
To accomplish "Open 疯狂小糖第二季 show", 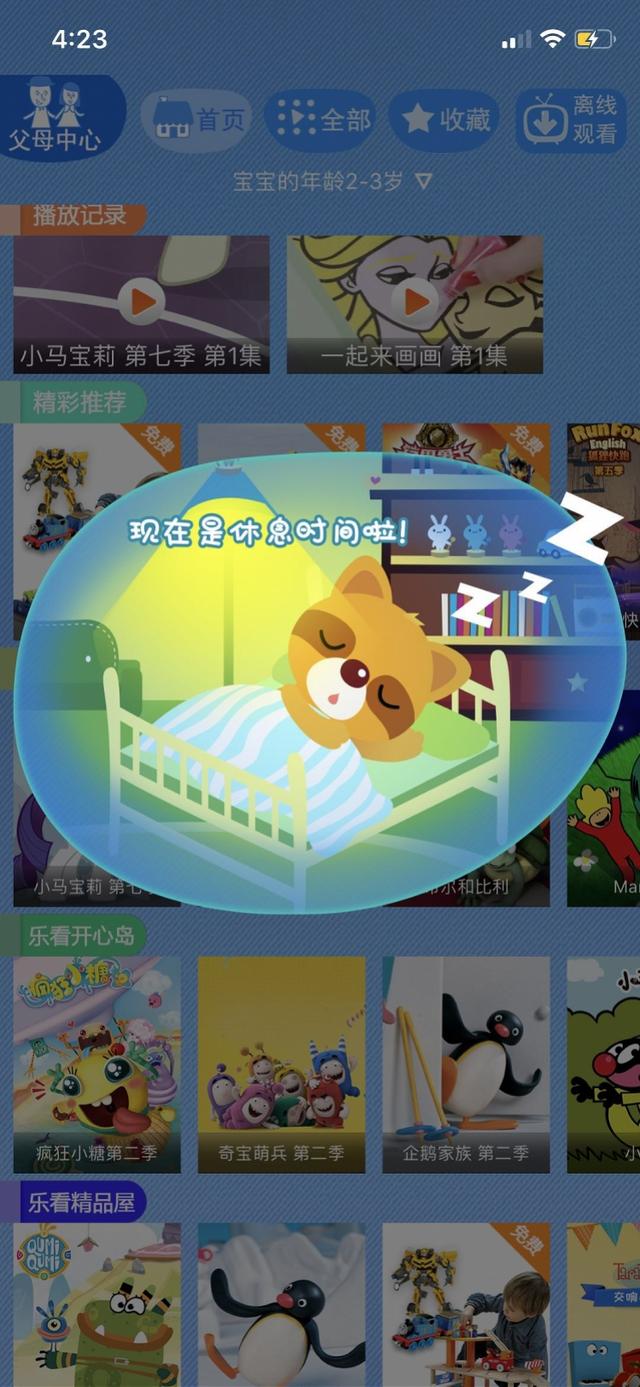I will coord(97,1064).
